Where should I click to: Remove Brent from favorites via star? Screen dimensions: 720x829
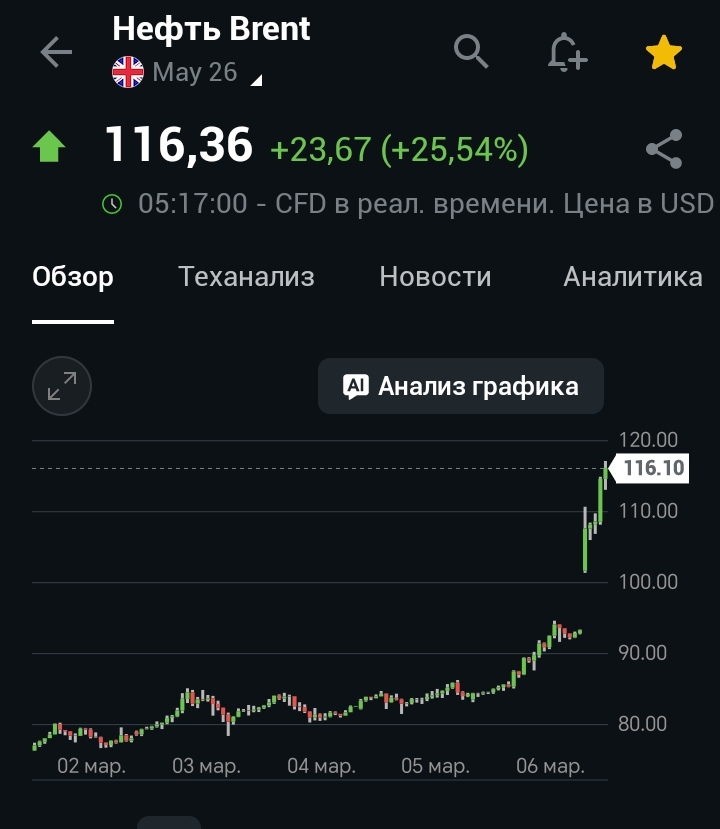663,52
